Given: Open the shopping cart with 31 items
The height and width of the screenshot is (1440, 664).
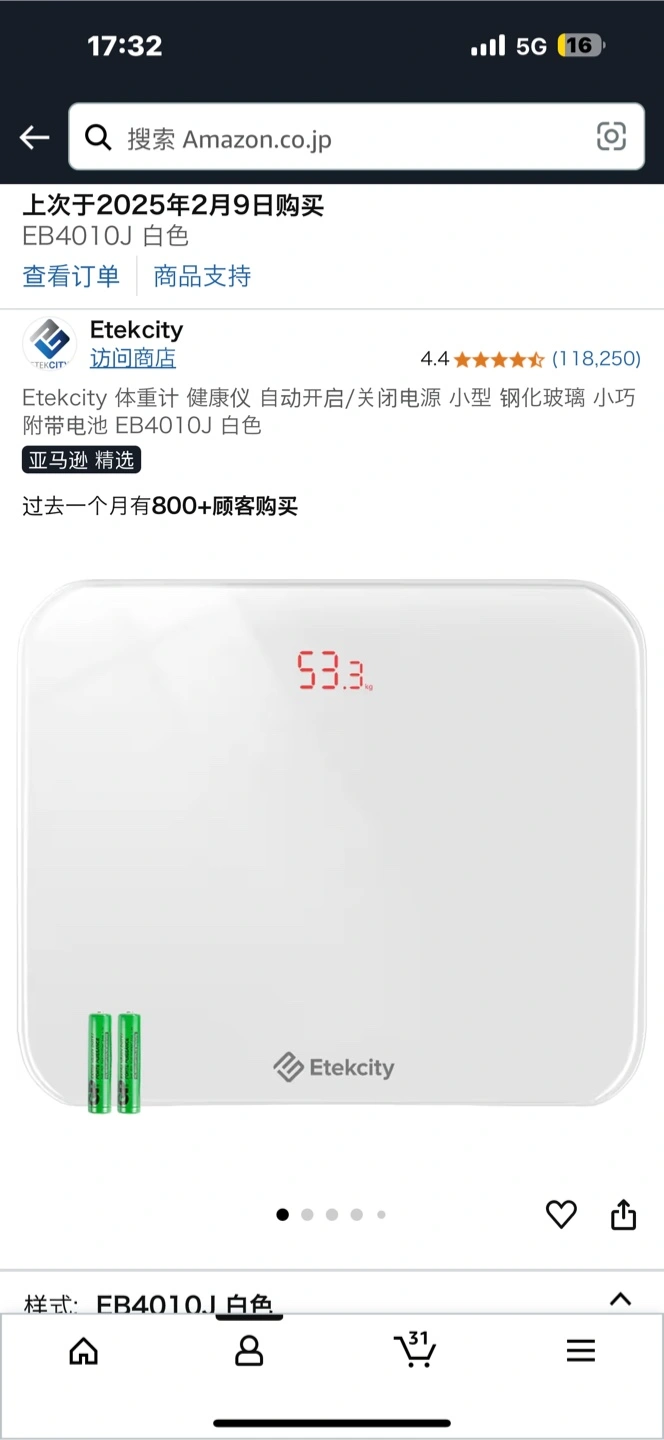Looking at the screenshot, I should point(414,1350).
